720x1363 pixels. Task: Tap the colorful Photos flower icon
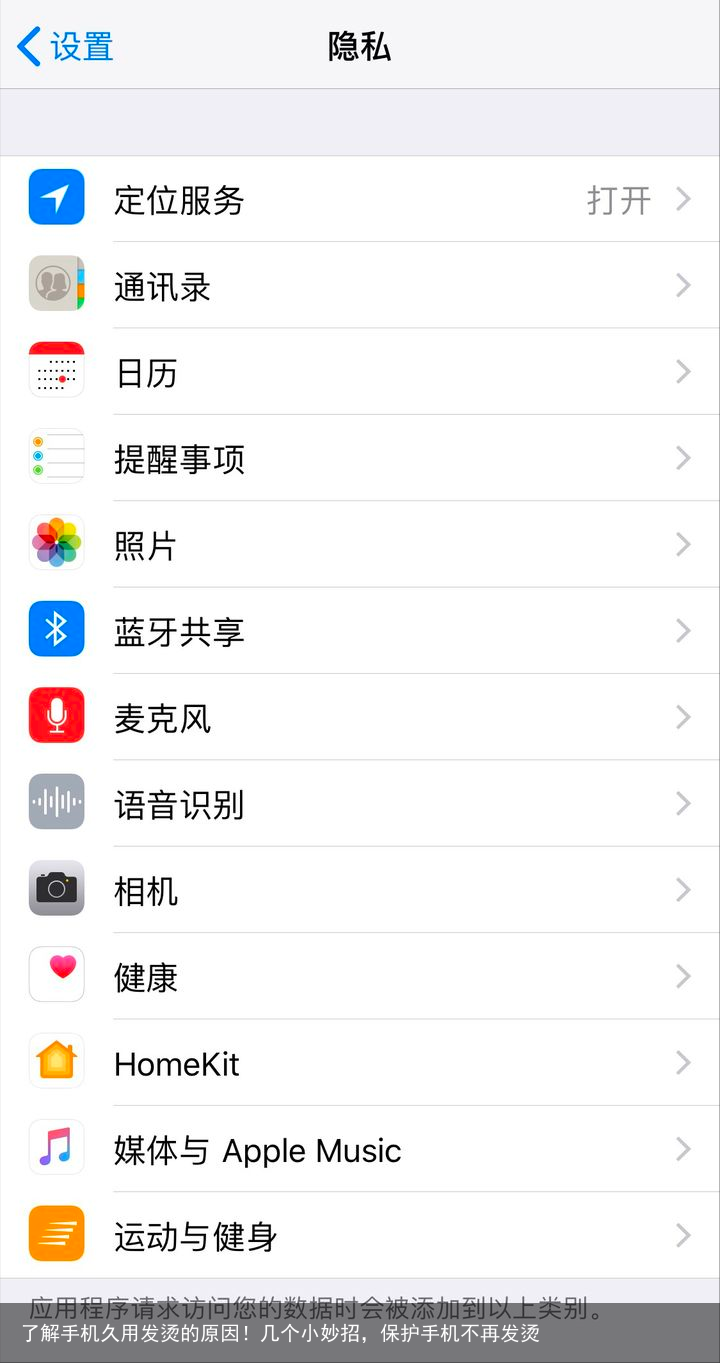[x=56, y=543]
